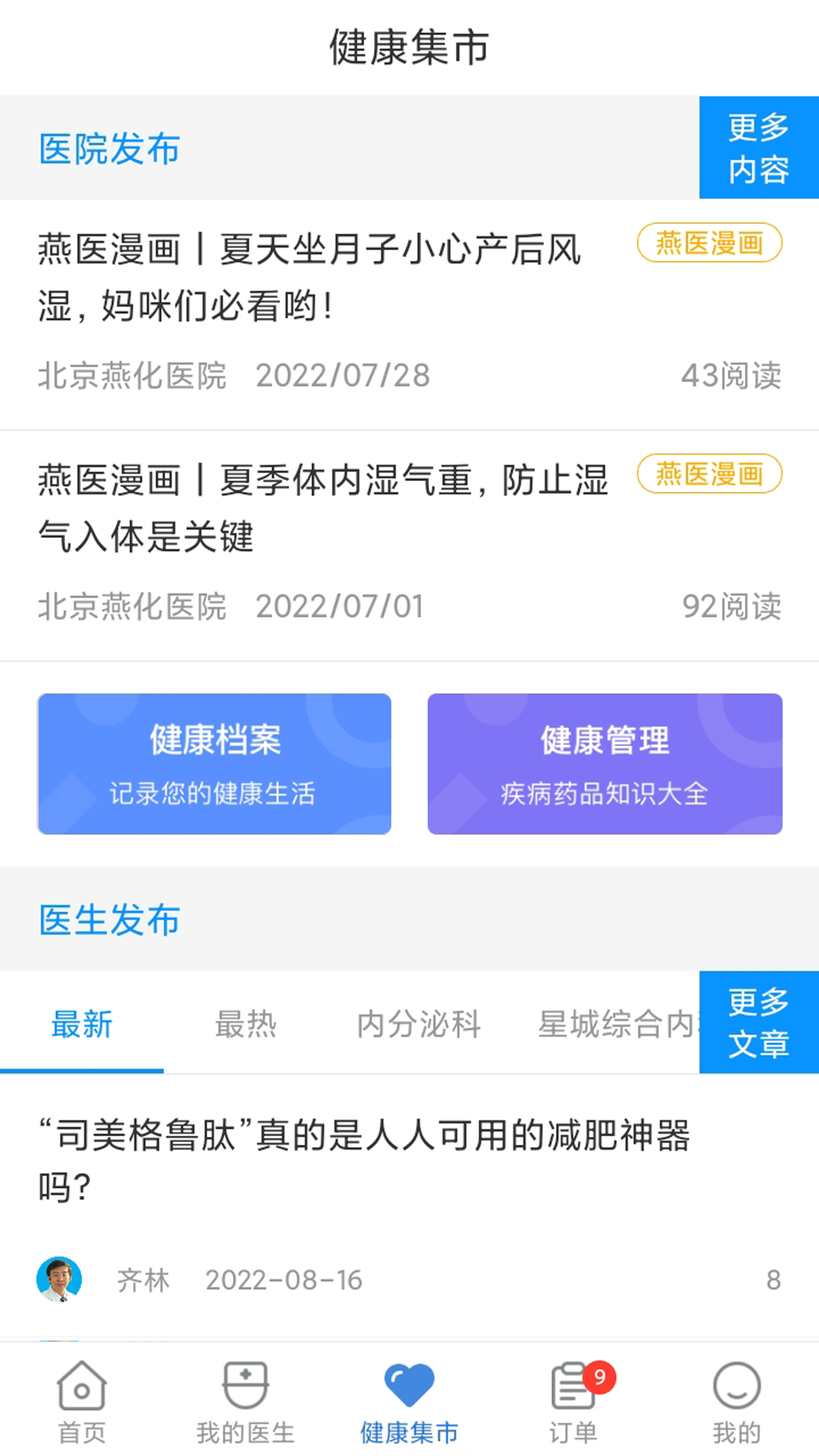Open the 健康管理 card

pyautogui.click(x=604, y=763)
